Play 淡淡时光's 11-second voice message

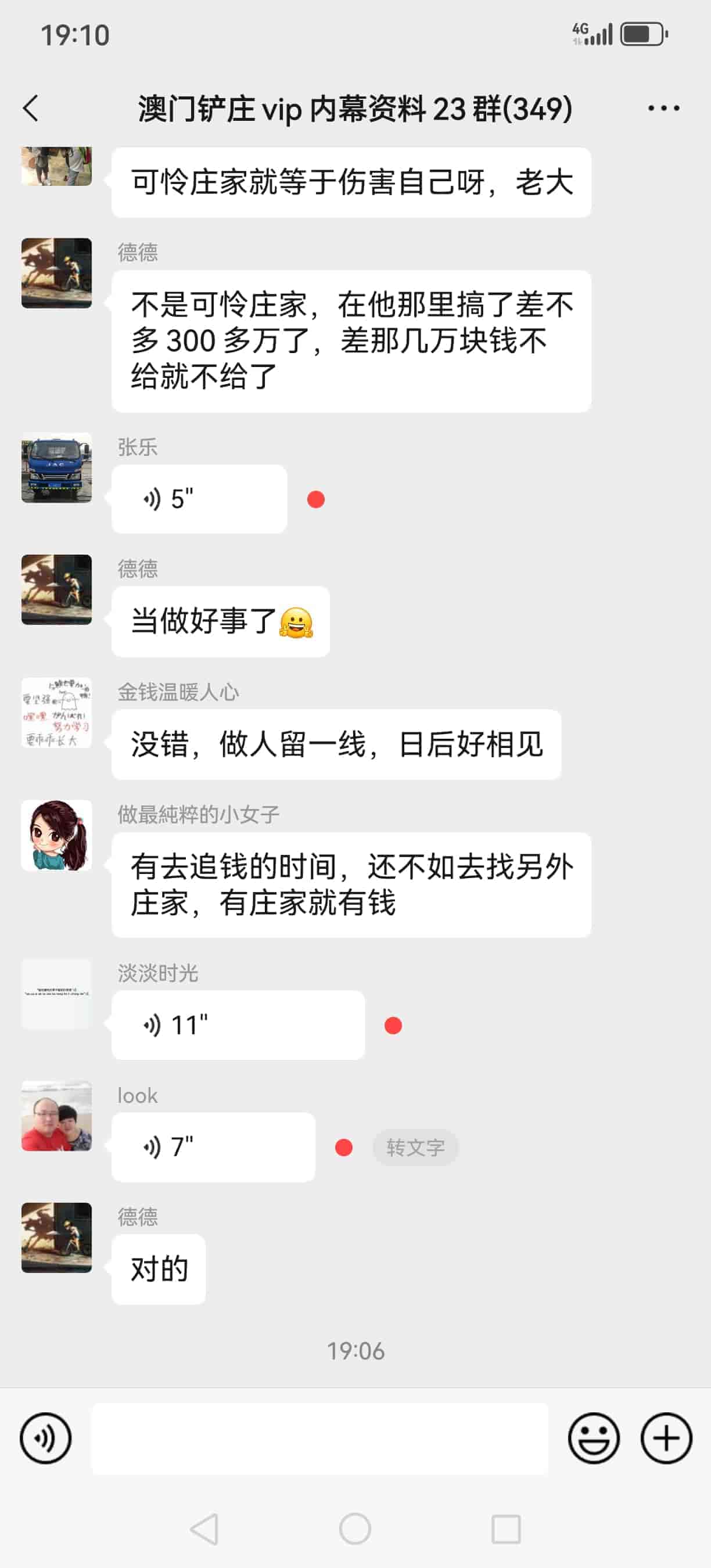point(238,1025)
